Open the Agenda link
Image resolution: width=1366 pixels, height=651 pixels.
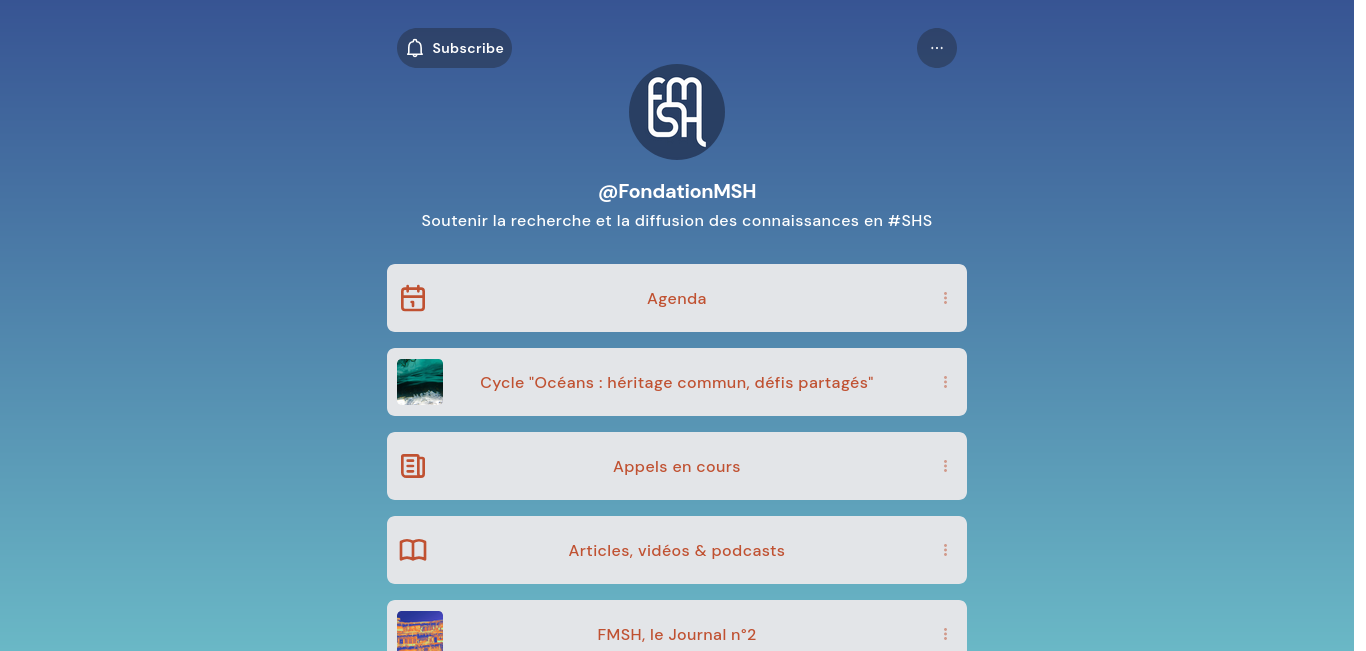click(676, 298)
